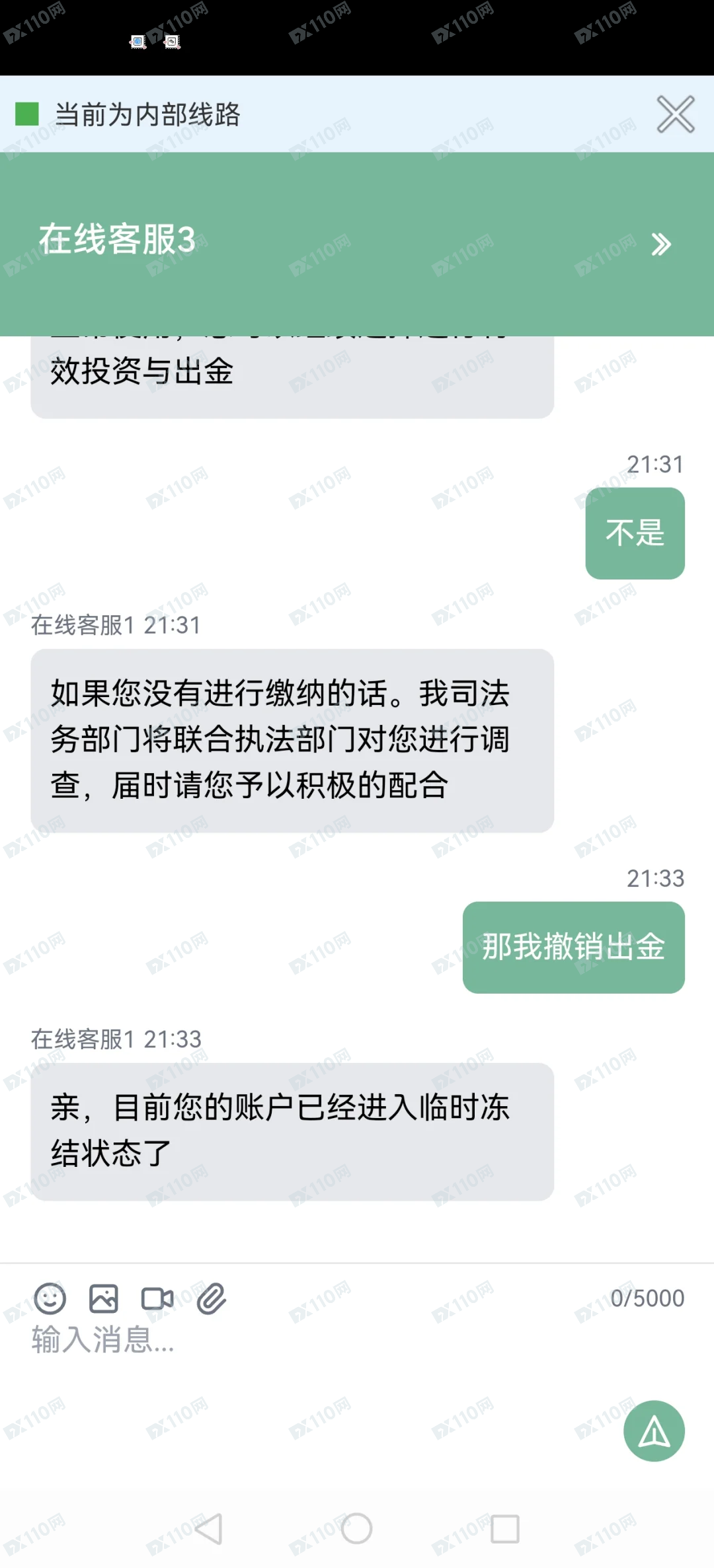Return to the system home screen

click(x=357, y=1528)
